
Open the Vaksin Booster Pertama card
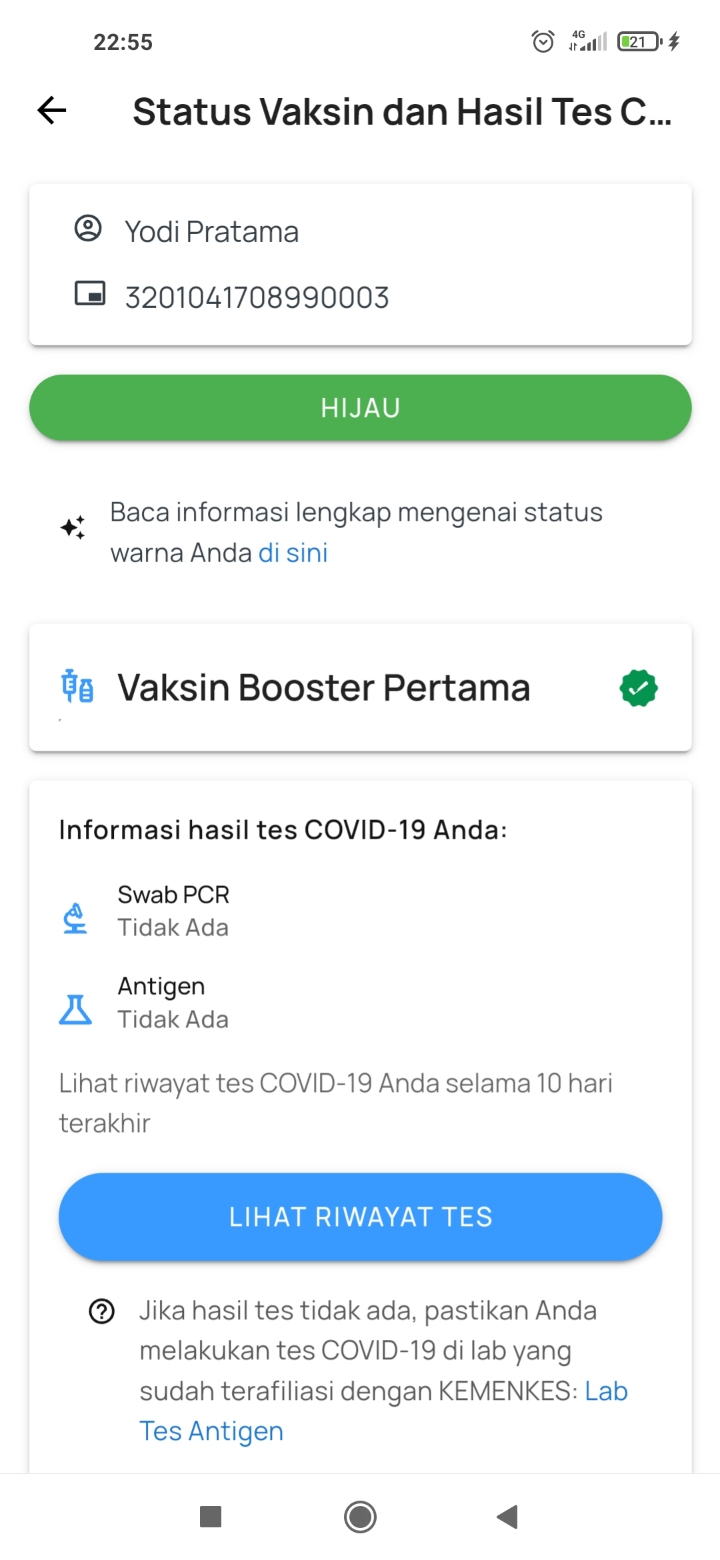pos(360,688)
